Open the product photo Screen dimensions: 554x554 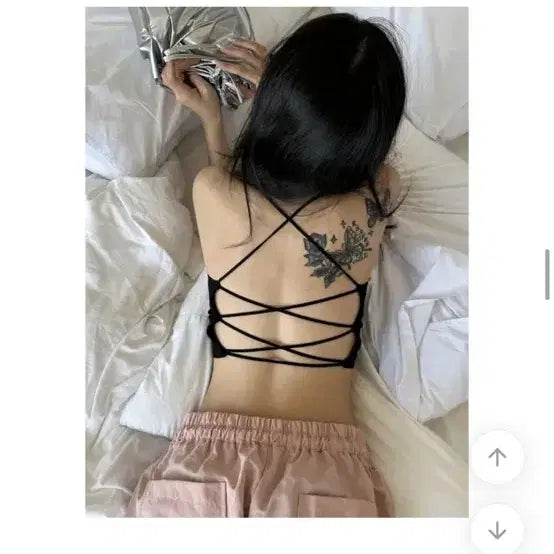point(277,262)
